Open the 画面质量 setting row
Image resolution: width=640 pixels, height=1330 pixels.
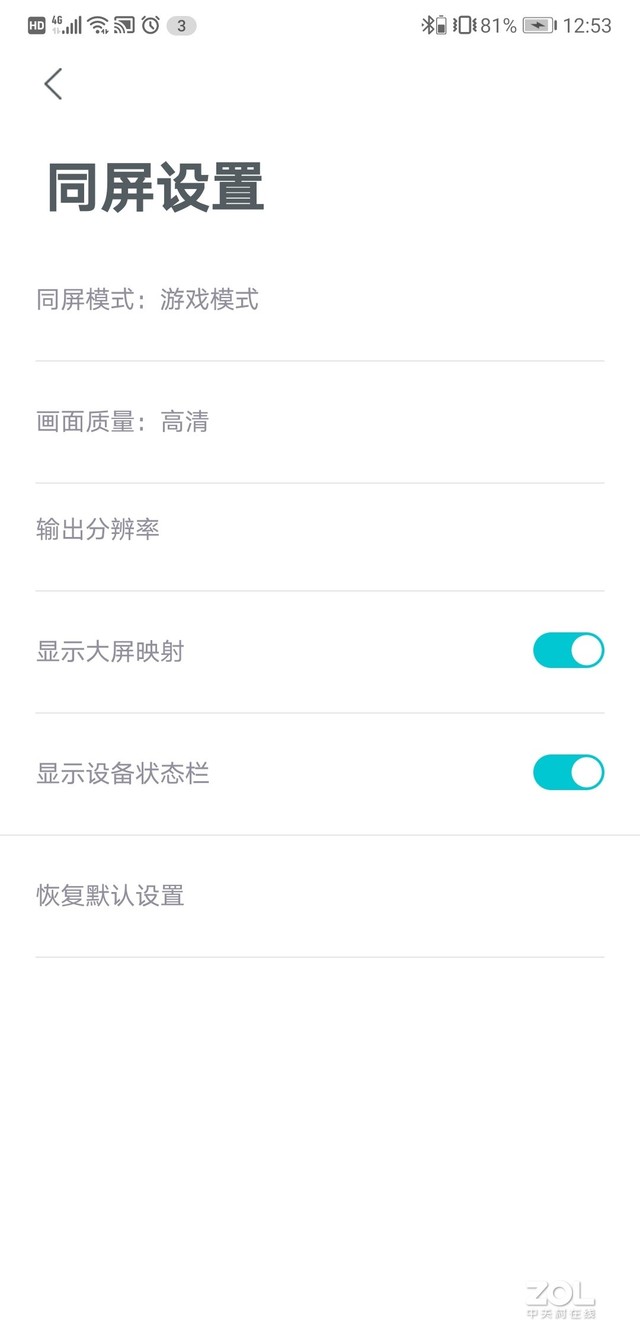tap(320, 422)
